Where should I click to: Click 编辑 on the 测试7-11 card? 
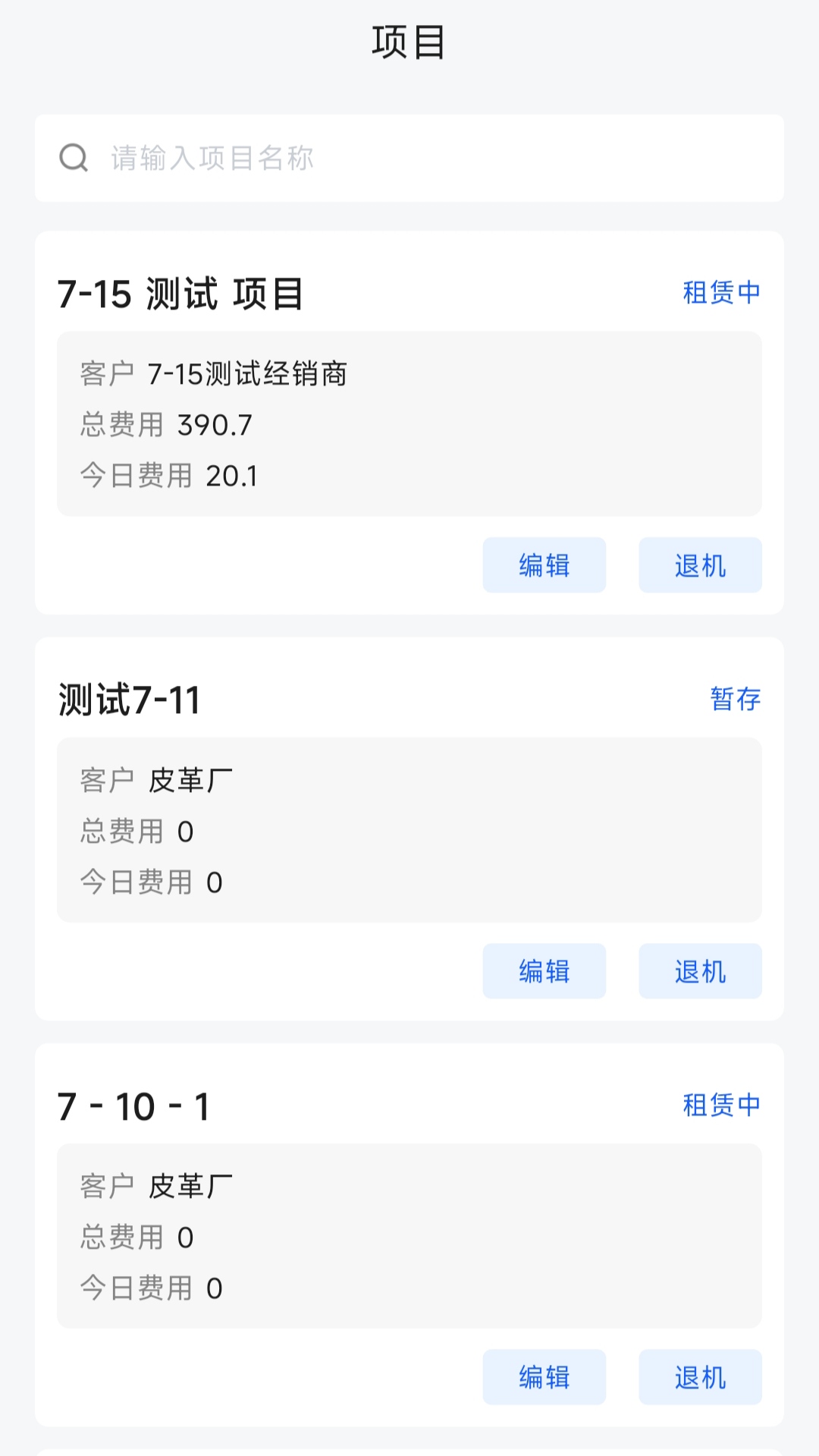tap(544, 970)
